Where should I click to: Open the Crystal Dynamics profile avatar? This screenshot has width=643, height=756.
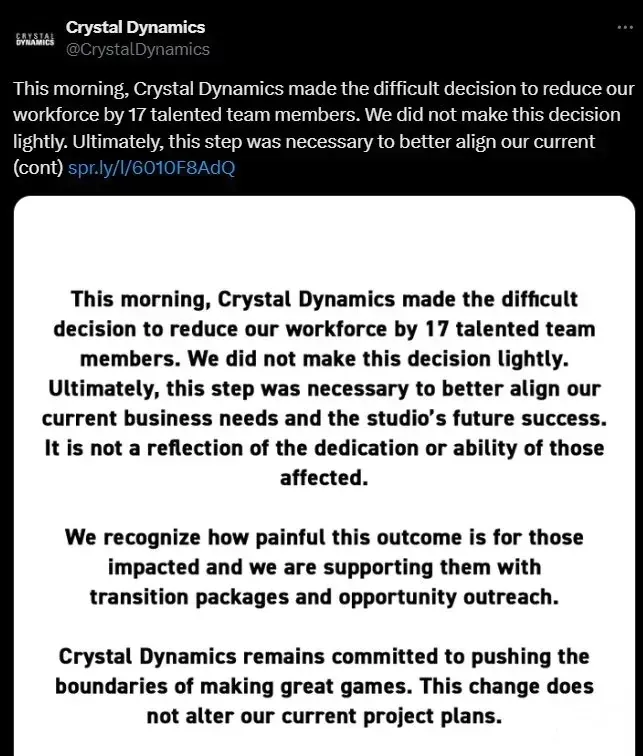click(34, 39)
